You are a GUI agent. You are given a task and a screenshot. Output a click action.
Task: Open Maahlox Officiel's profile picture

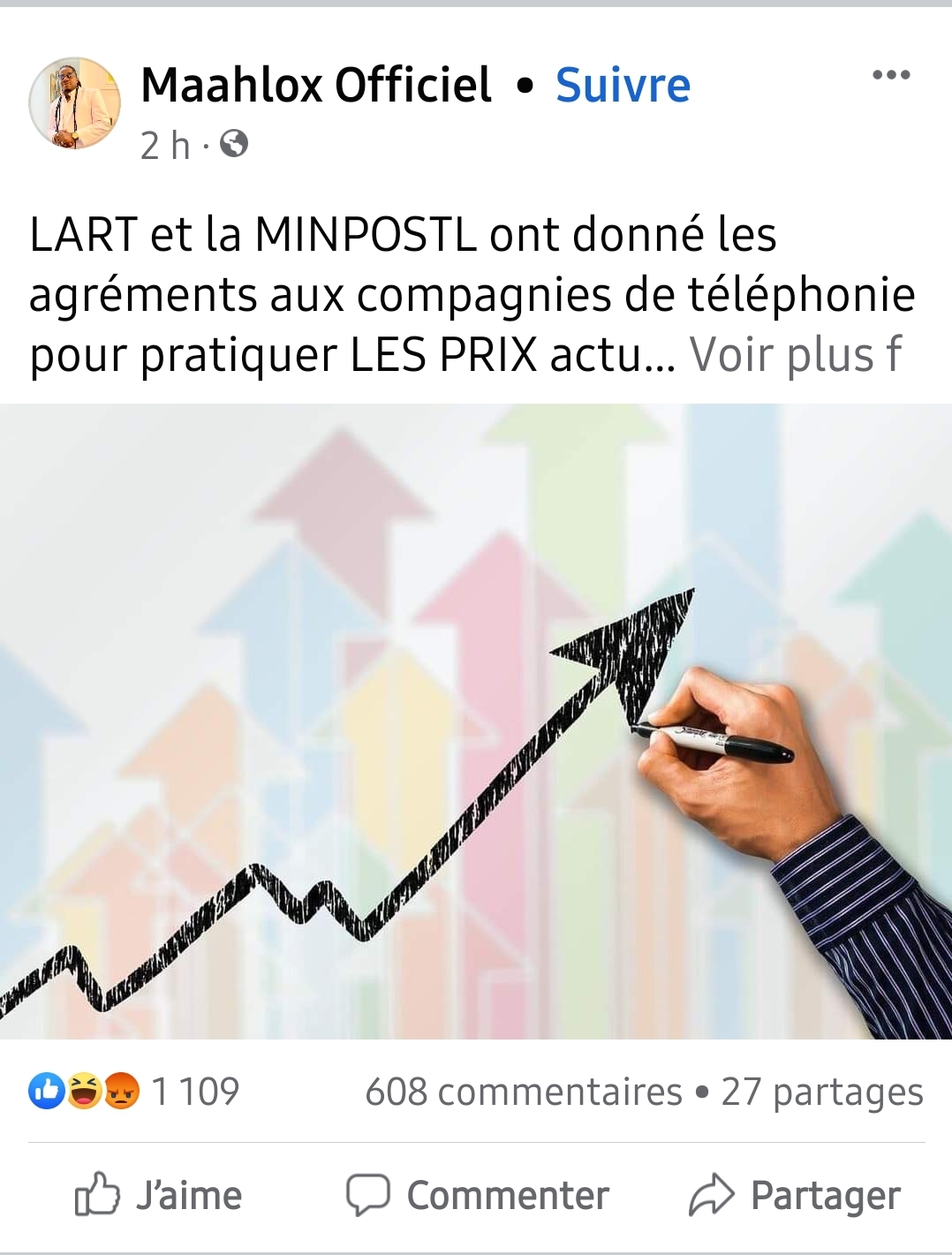coord(74,103)
